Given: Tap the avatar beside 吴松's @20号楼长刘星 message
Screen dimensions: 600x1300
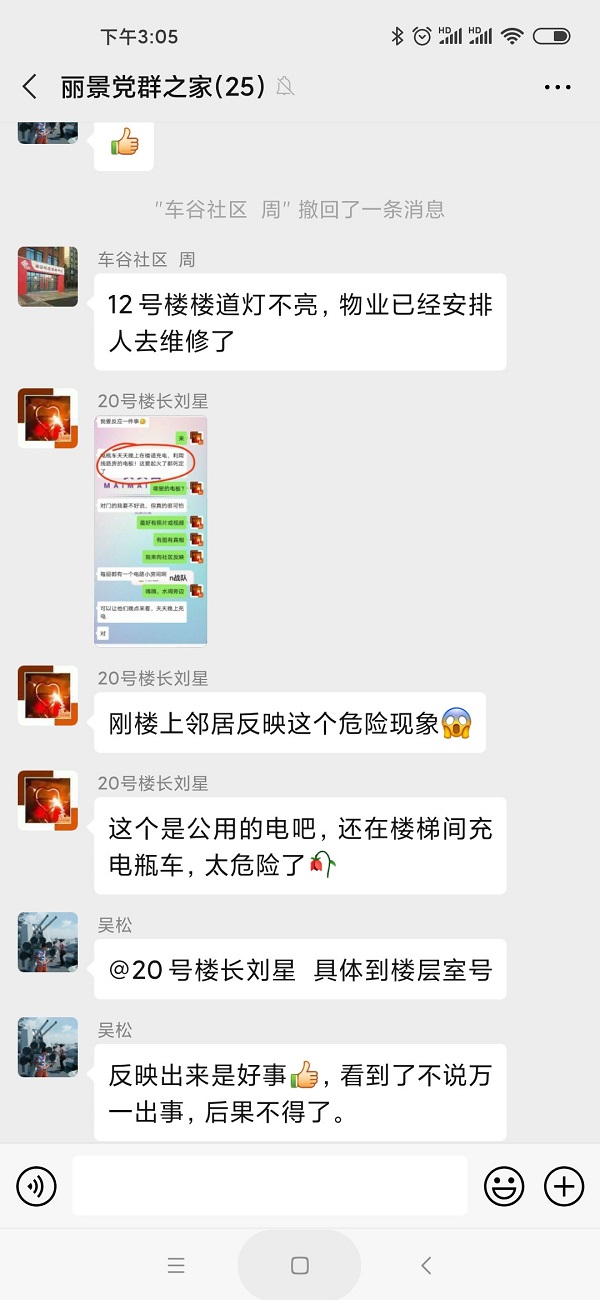Looking at the screenshot, I should (x=48, y=942).
